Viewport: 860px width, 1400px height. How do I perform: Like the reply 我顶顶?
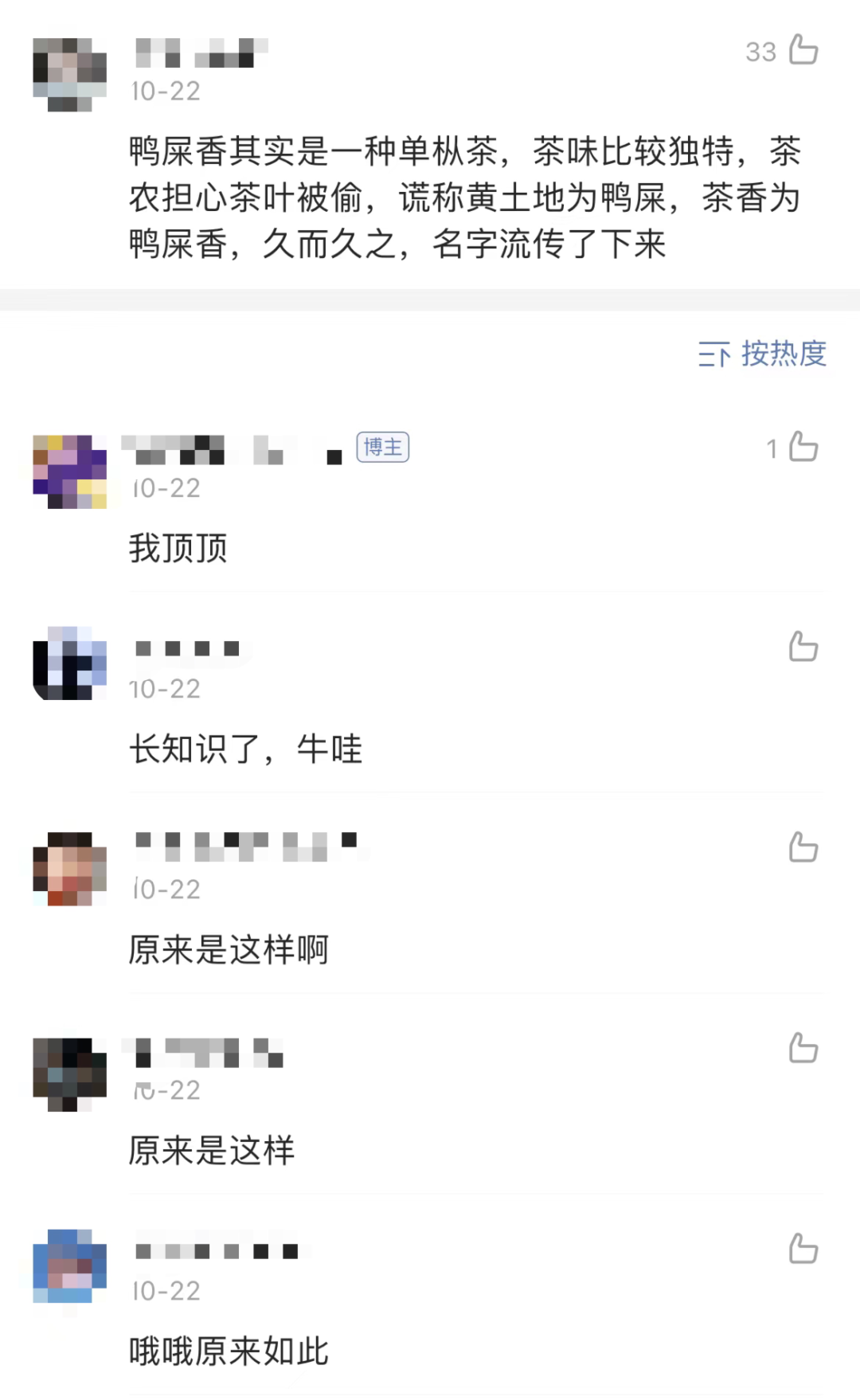tap(803, 447)
